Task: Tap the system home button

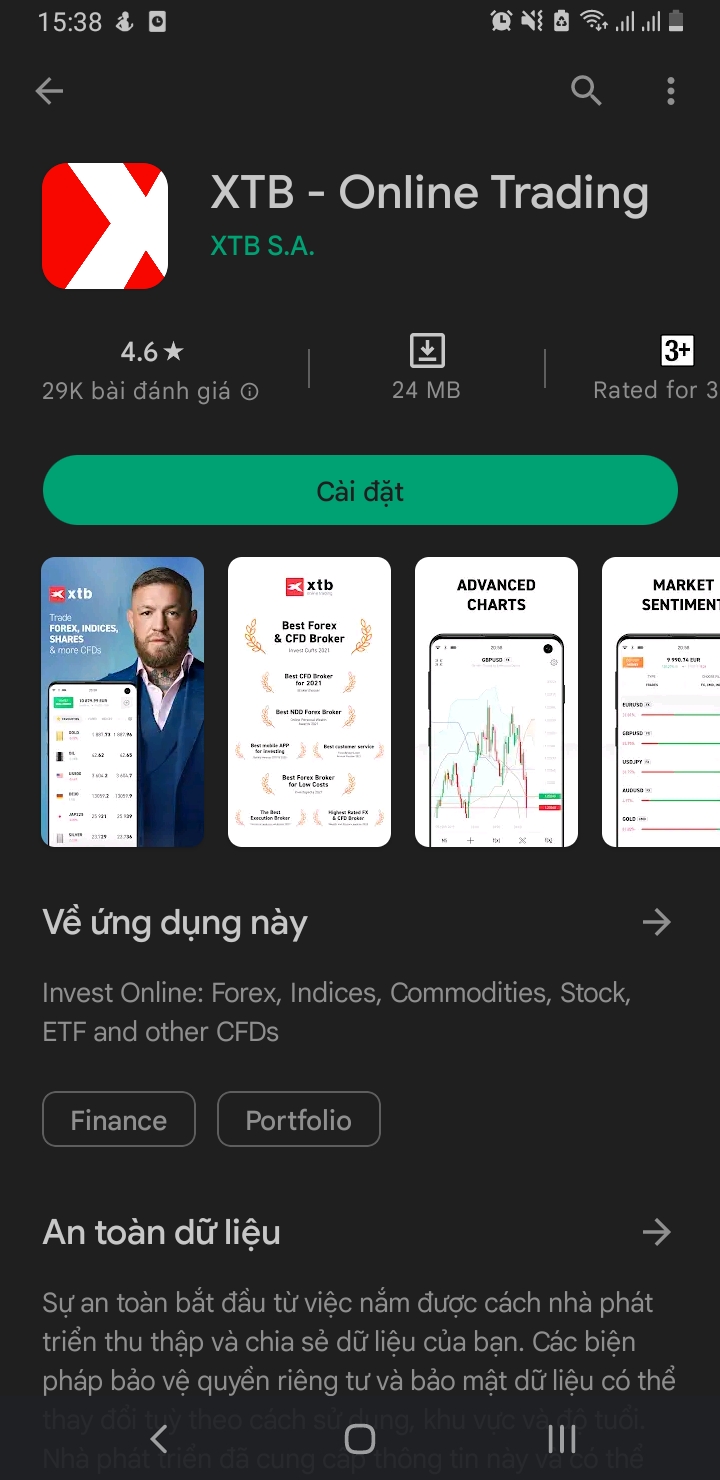Action: click(x=360, y=1439)
